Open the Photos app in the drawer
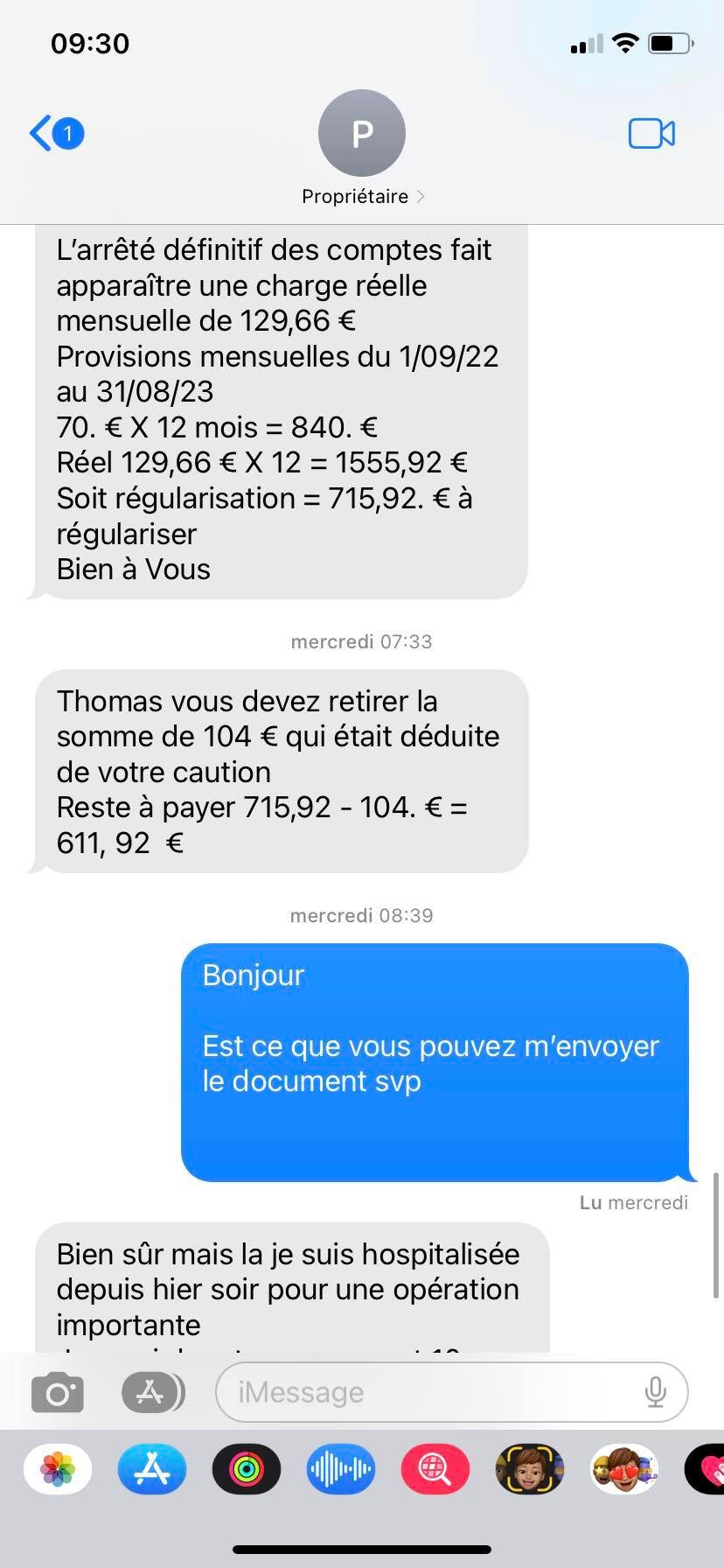Viewport: 724px width, 1568px height. [x=58, y=1469]
